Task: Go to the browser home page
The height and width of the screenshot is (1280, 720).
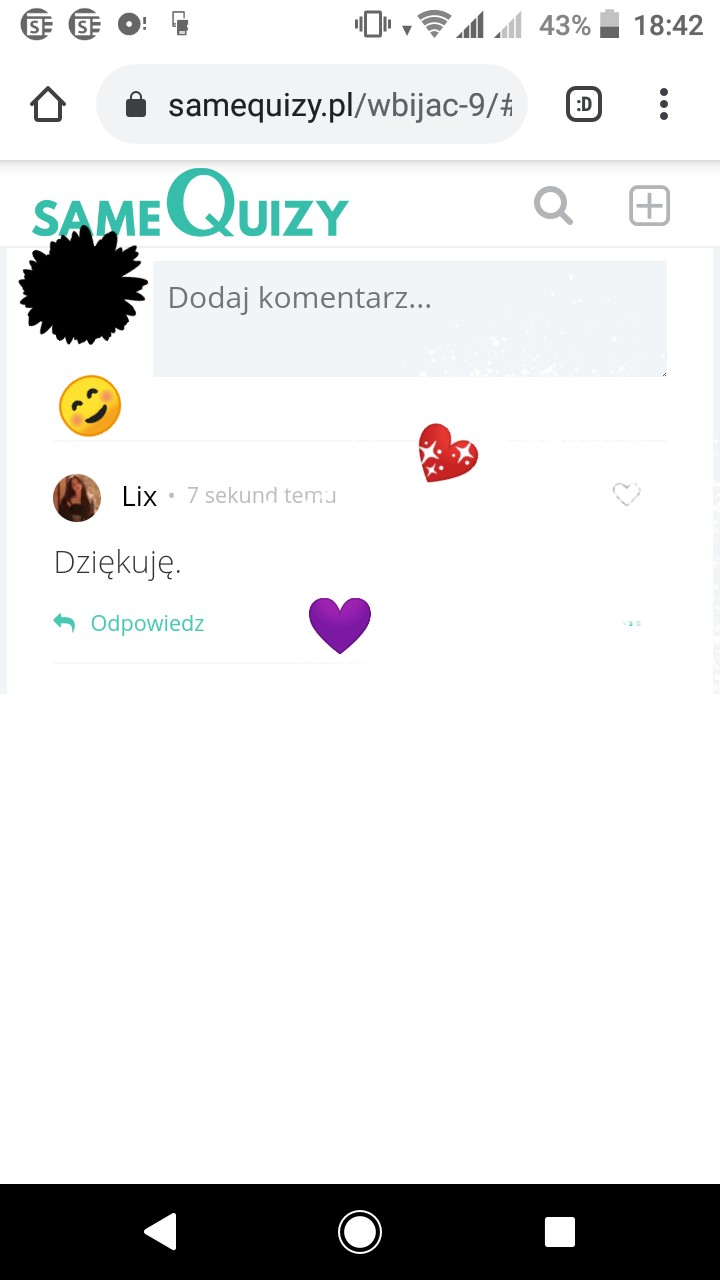Action: click(48, 105)
